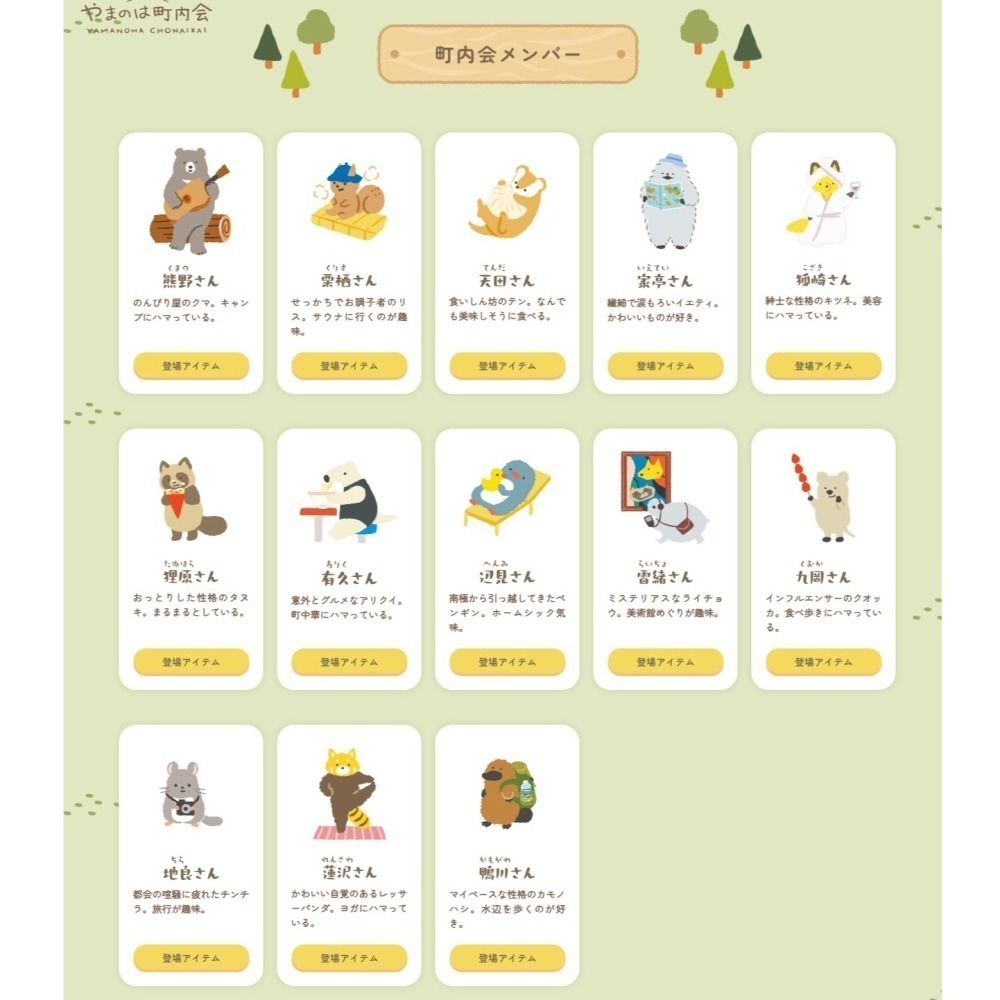
Task: Select 登場アイテム under 九岡さん
Action: (823, 662)
